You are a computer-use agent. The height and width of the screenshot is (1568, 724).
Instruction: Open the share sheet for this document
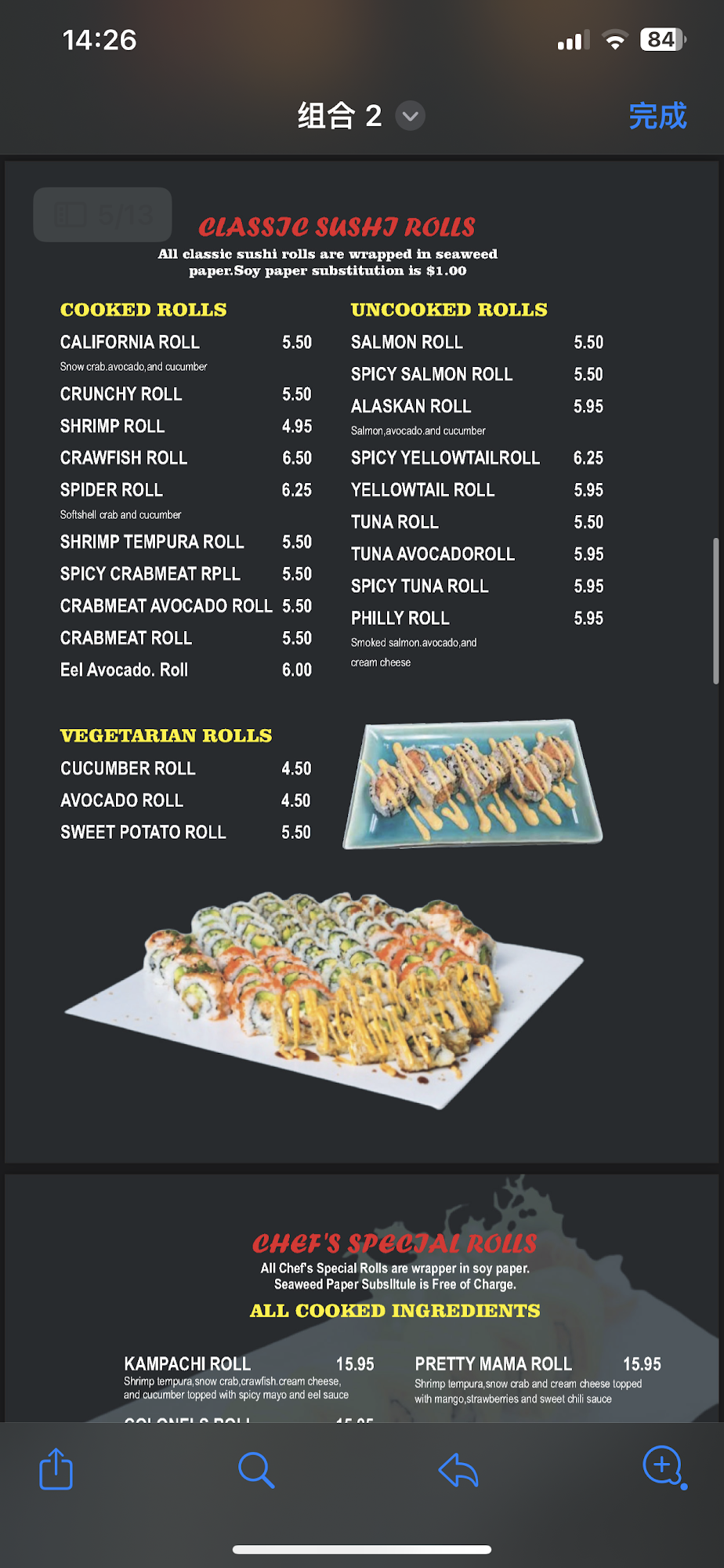[56, 1468]
